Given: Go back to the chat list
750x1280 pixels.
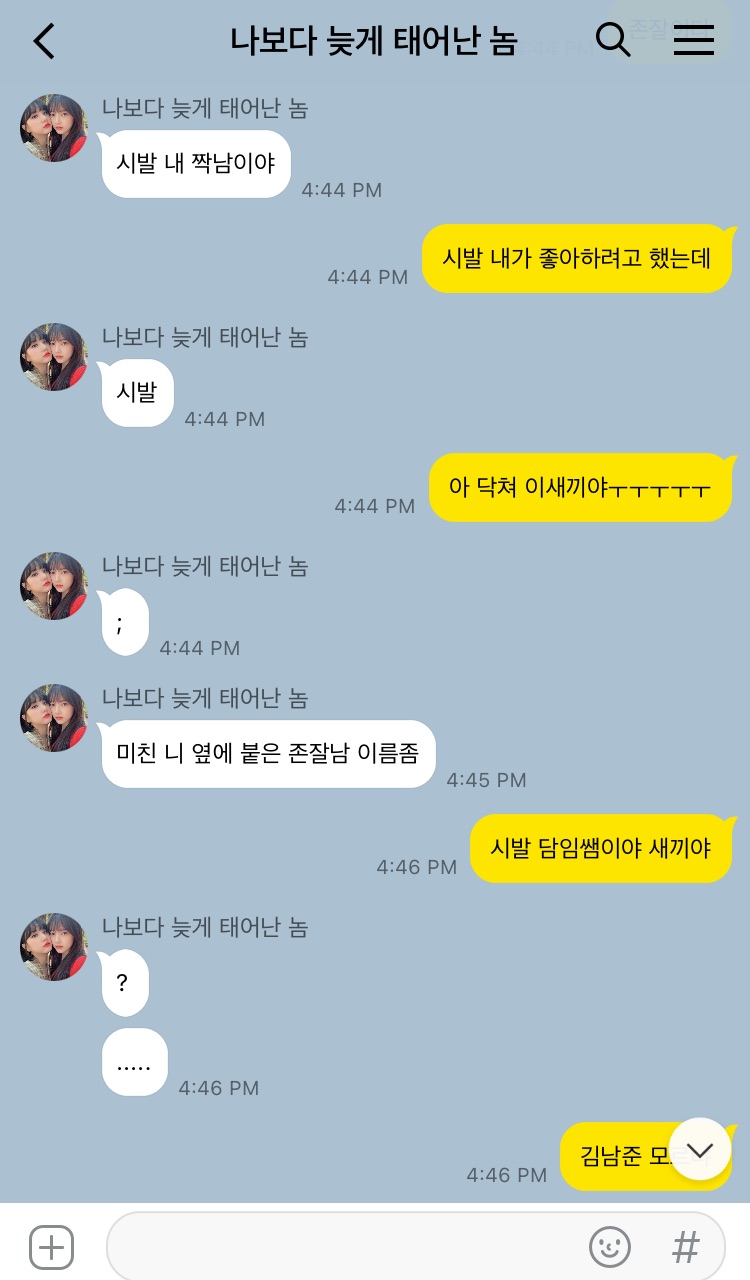Looking at the screenshot, I should coord(44,41).
